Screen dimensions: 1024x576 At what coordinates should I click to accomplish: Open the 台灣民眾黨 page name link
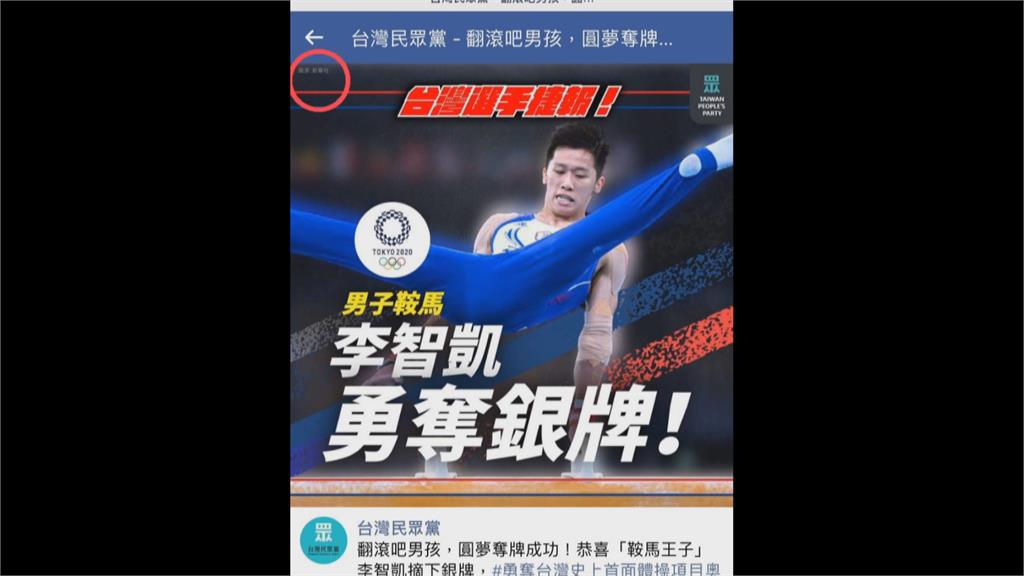click(x=398, y=527)
